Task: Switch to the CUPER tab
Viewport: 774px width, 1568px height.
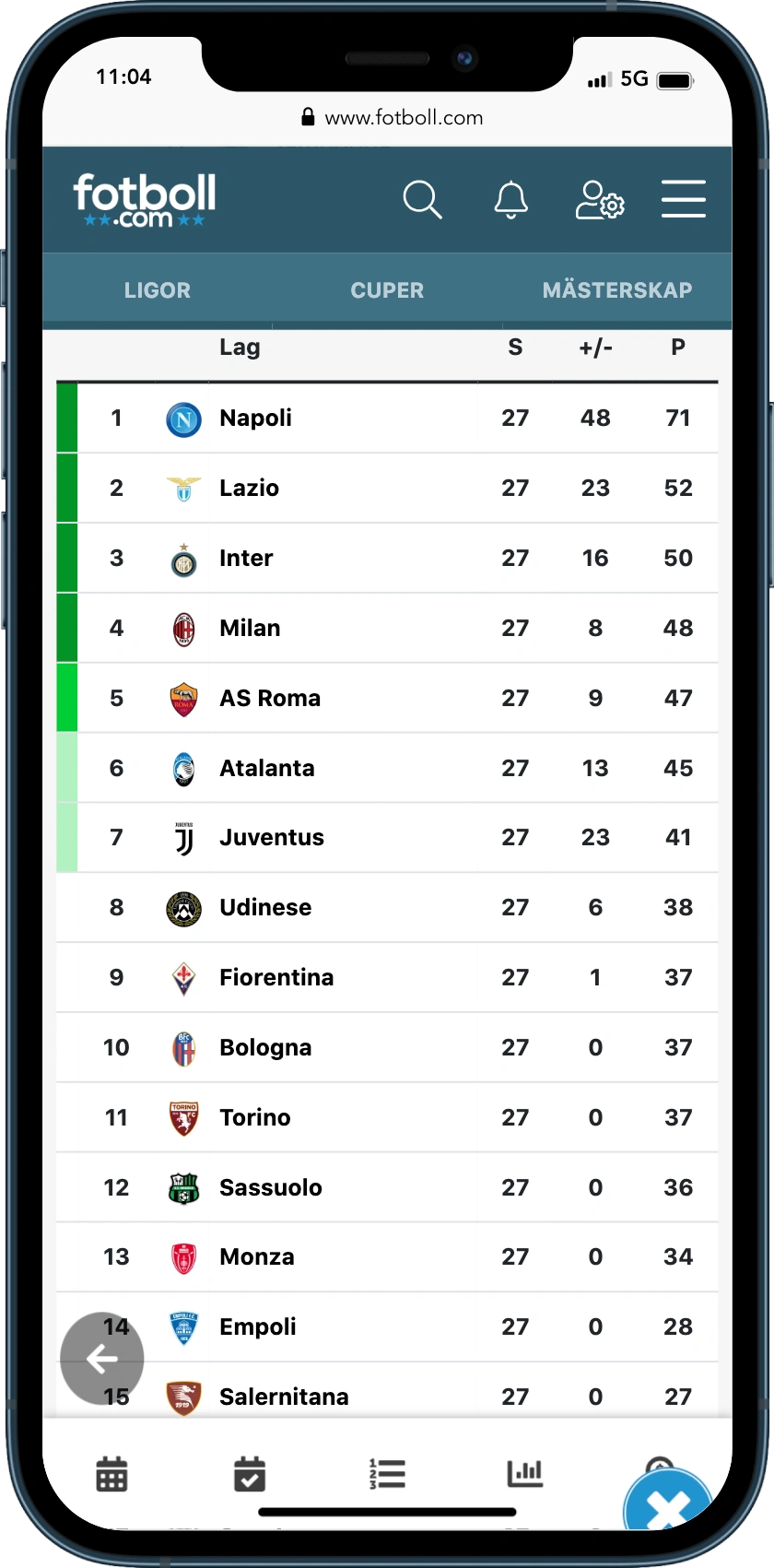Action: click(x=387, y=290)
